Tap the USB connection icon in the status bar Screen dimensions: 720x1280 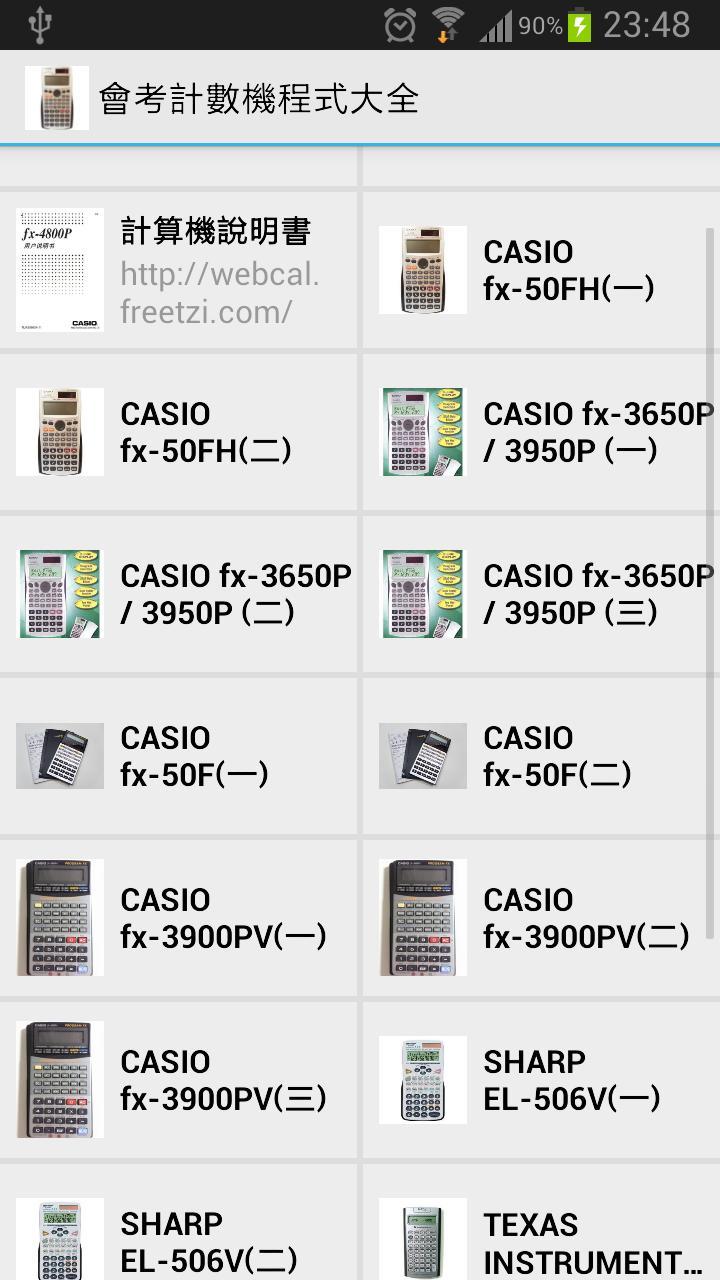pyautogui.click(x=40, y=22)
